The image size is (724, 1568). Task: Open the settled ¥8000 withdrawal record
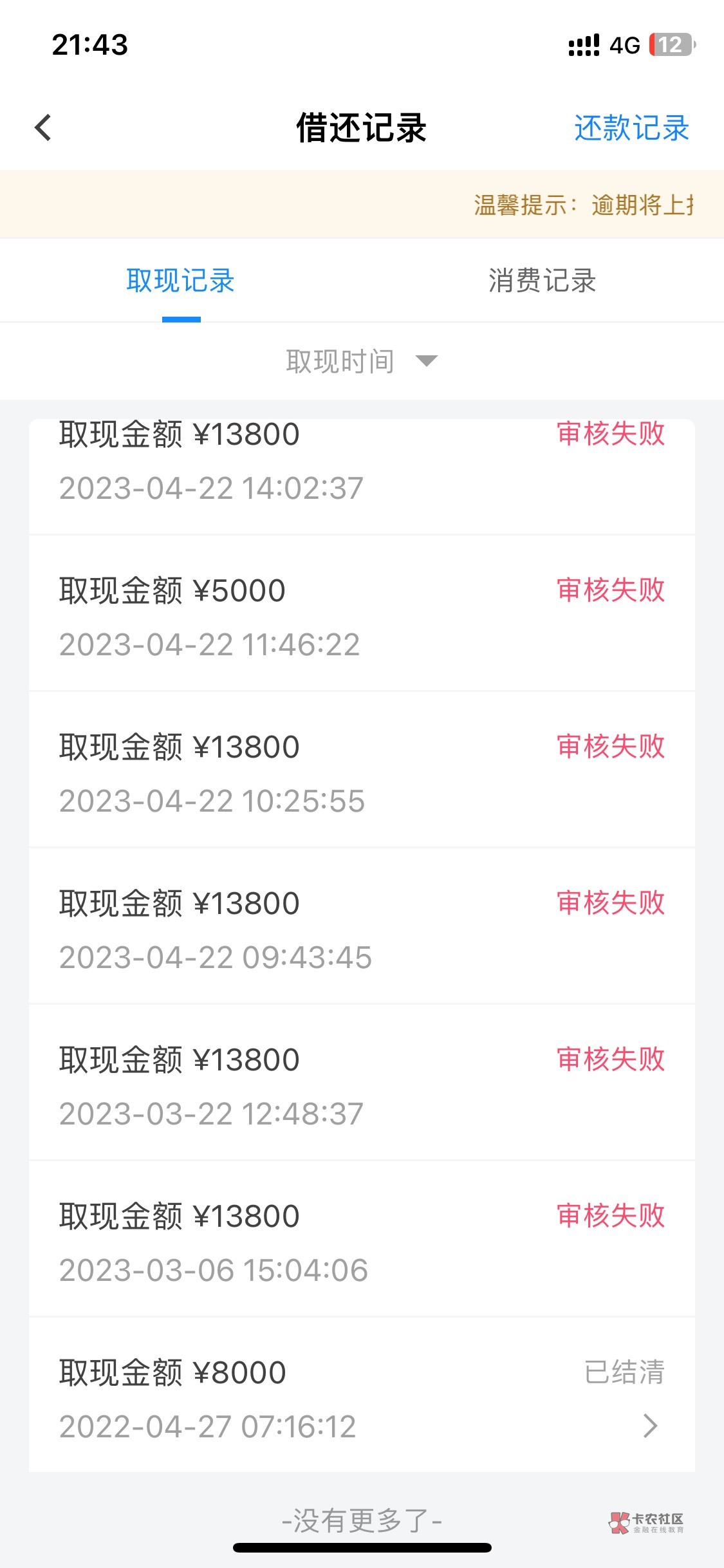pyautogui.click(x=361, y=1398)
